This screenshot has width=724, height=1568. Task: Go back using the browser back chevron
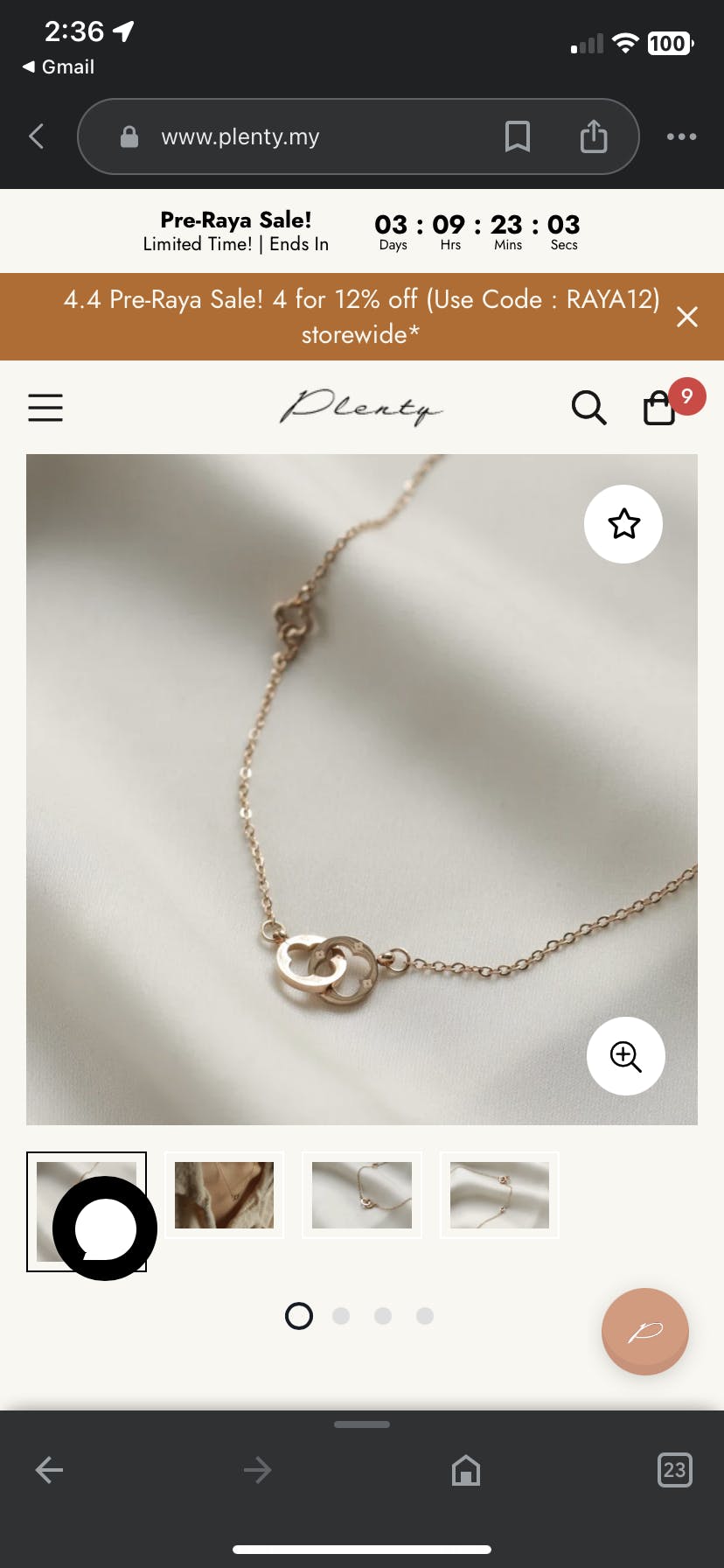(37, 136)
